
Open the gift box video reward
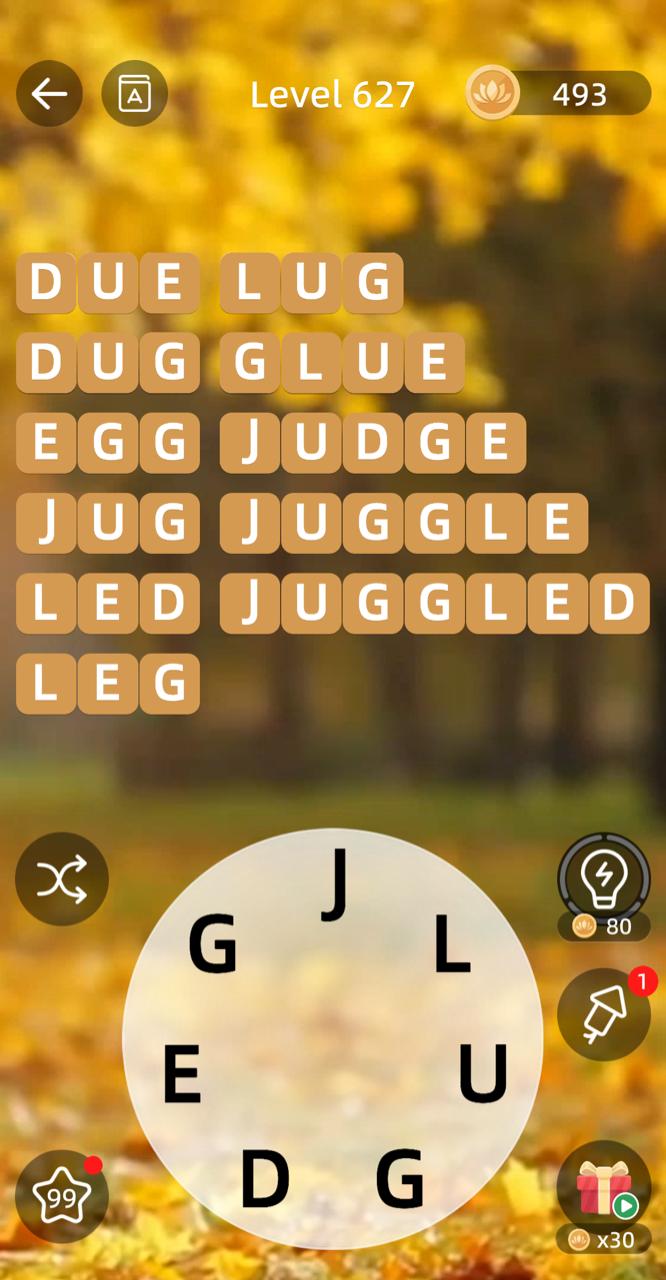point(603,1188)
